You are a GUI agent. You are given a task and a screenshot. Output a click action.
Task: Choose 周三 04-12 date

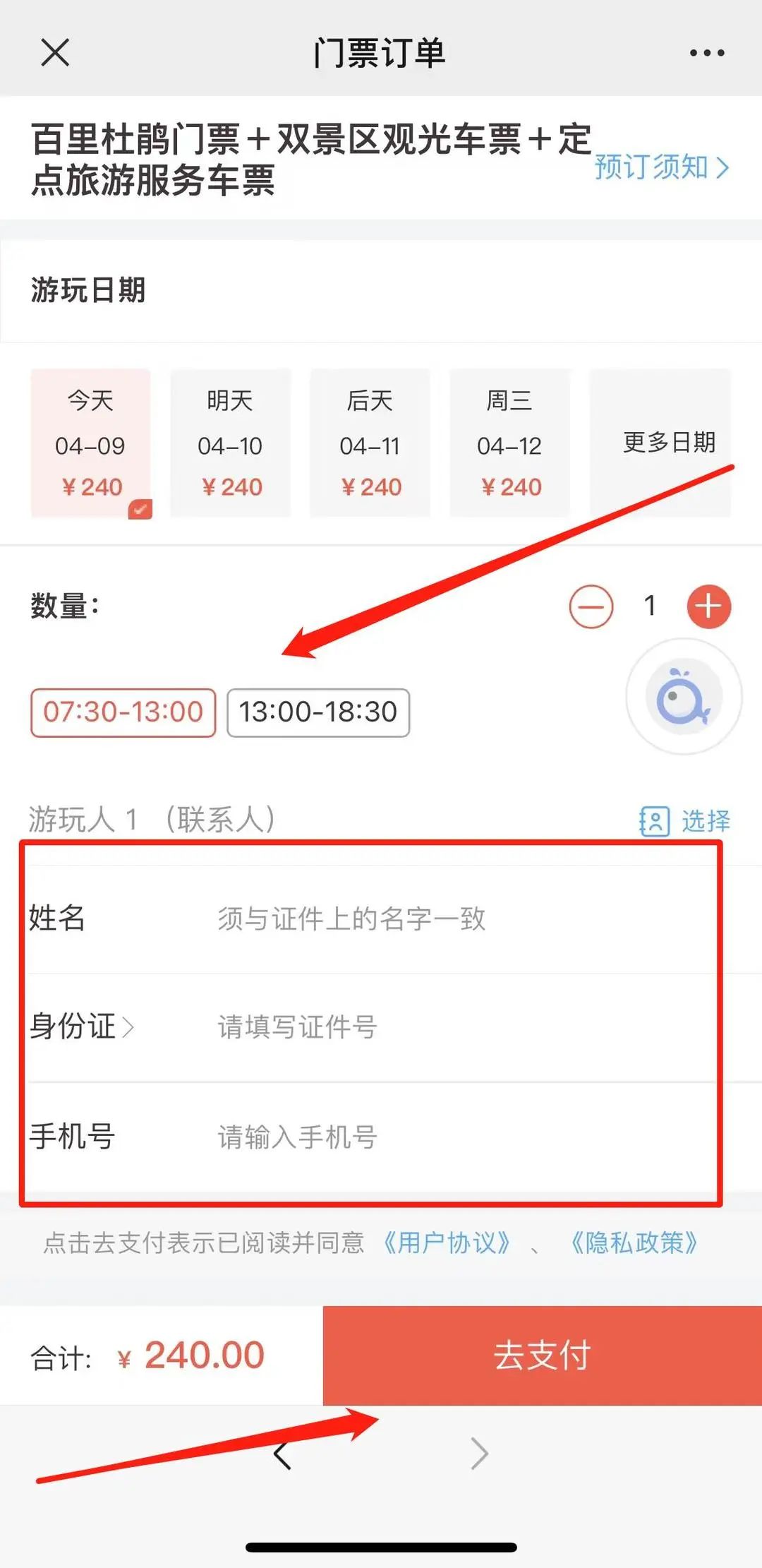click(x=509, y=443)
